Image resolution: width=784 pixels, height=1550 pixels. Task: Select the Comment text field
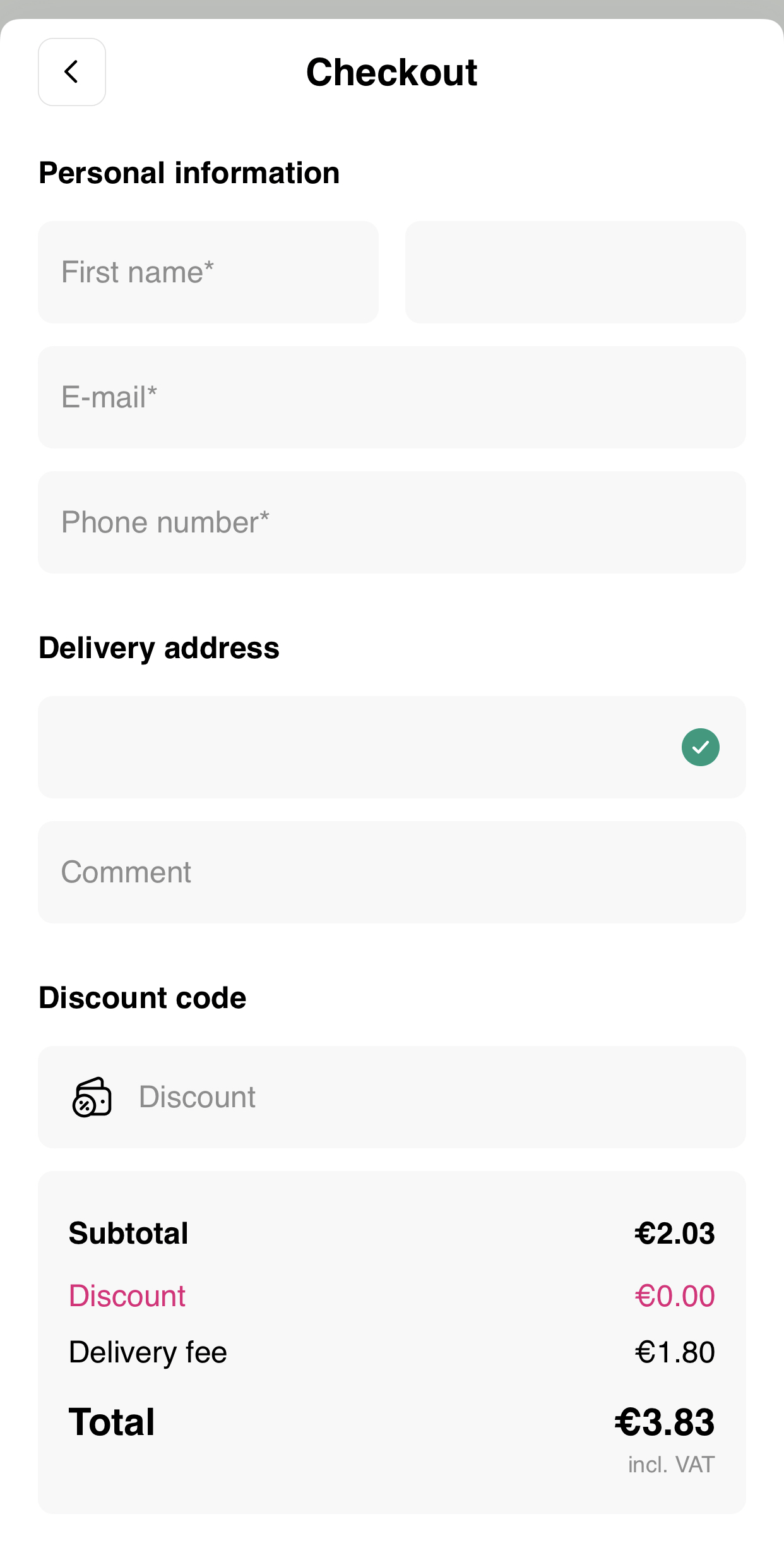pos(392,872)
